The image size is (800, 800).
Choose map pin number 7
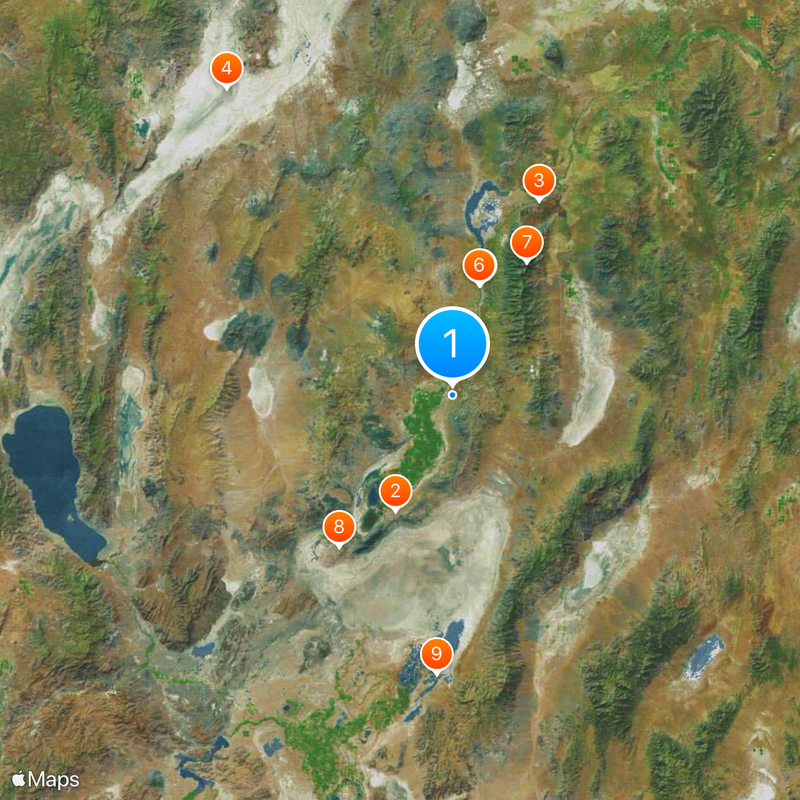click(x=526, y=243)
